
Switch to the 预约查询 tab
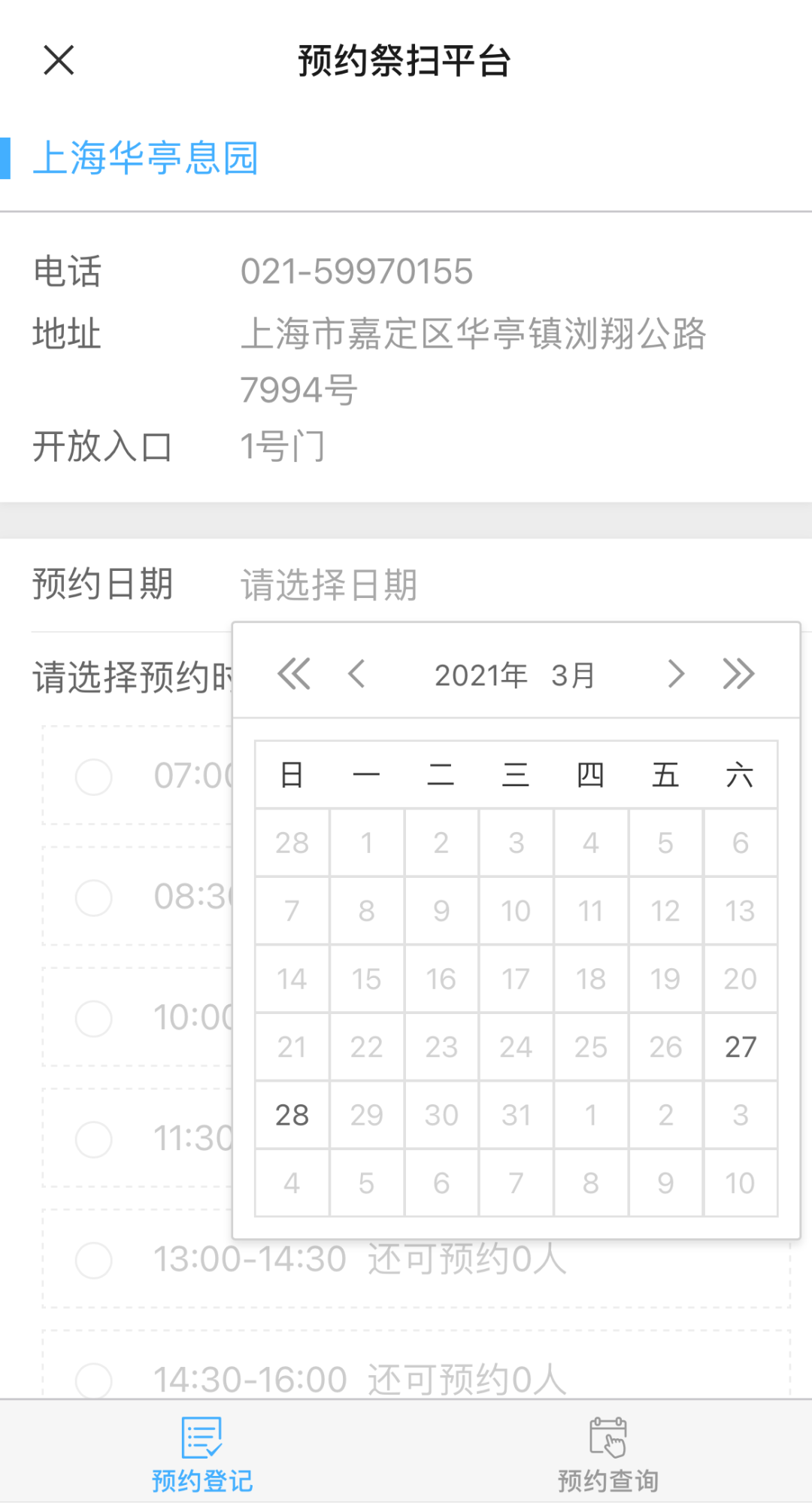click(x=607, y=1453)
